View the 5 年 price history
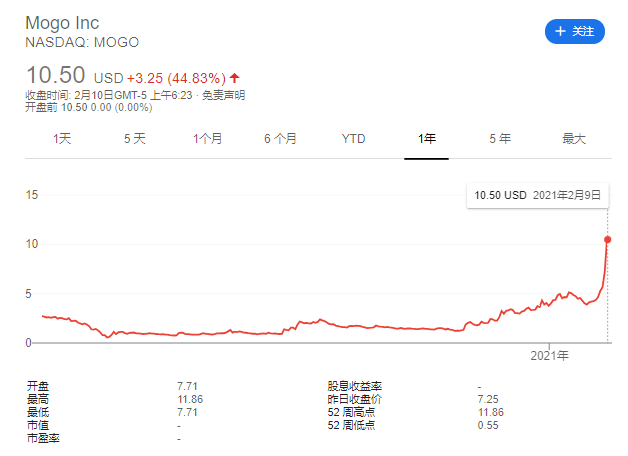 (500, 139)
